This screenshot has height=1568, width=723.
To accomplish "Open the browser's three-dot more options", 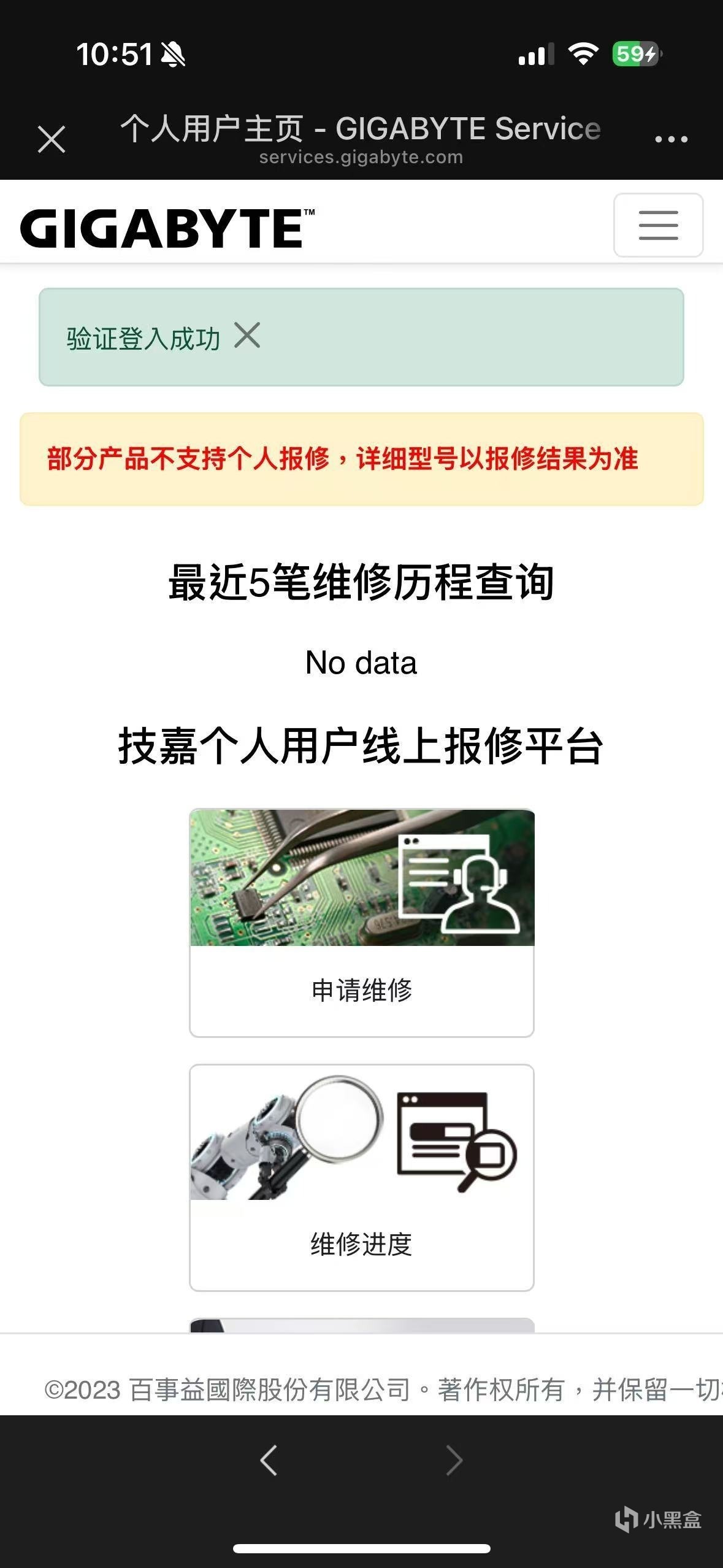I will [x=671, y=139].
